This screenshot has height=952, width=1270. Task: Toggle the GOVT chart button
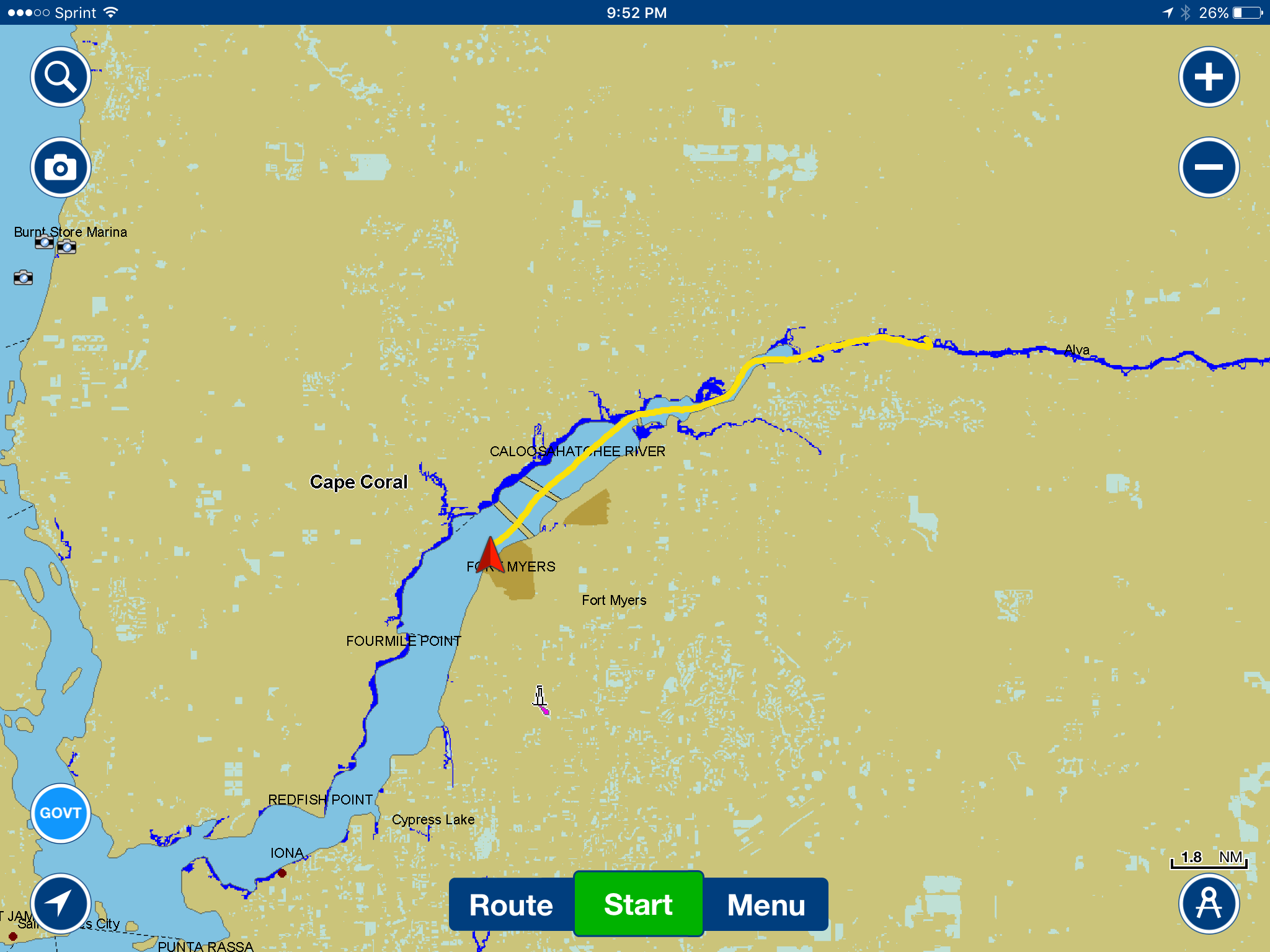[x=61, y=813]
